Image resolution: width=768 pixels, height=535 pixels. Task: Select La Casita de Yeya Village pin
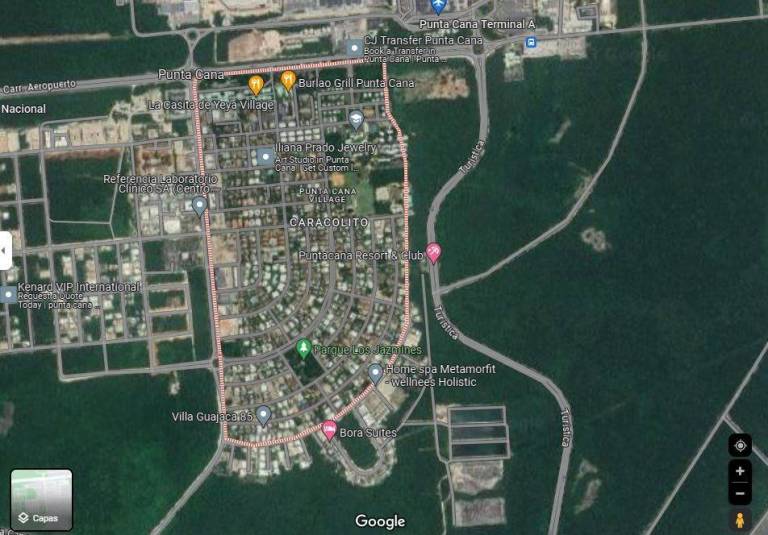pyautogui.click(x=256, y=84)
